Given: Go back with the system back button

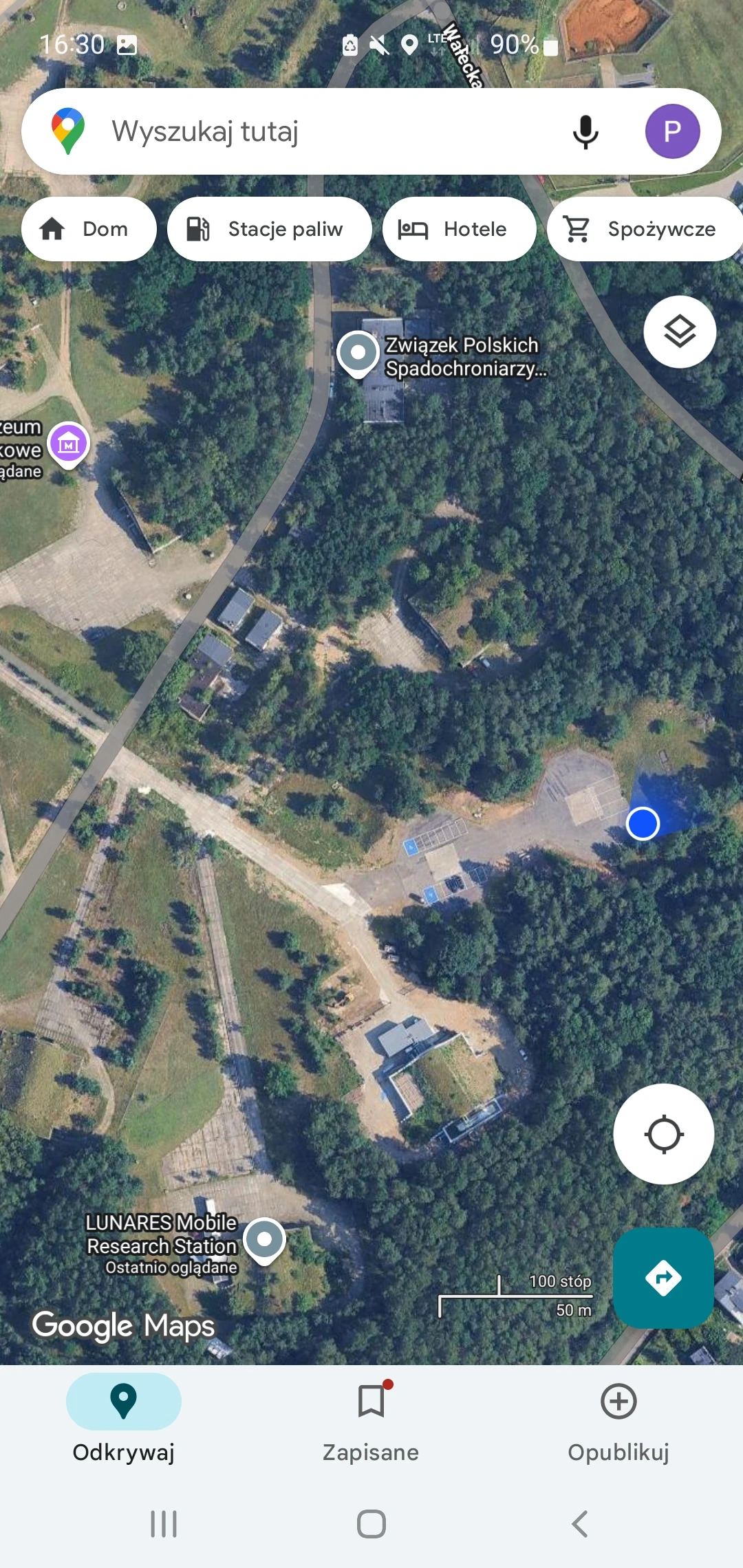Looking at the screenshot, I should 580,1524.
